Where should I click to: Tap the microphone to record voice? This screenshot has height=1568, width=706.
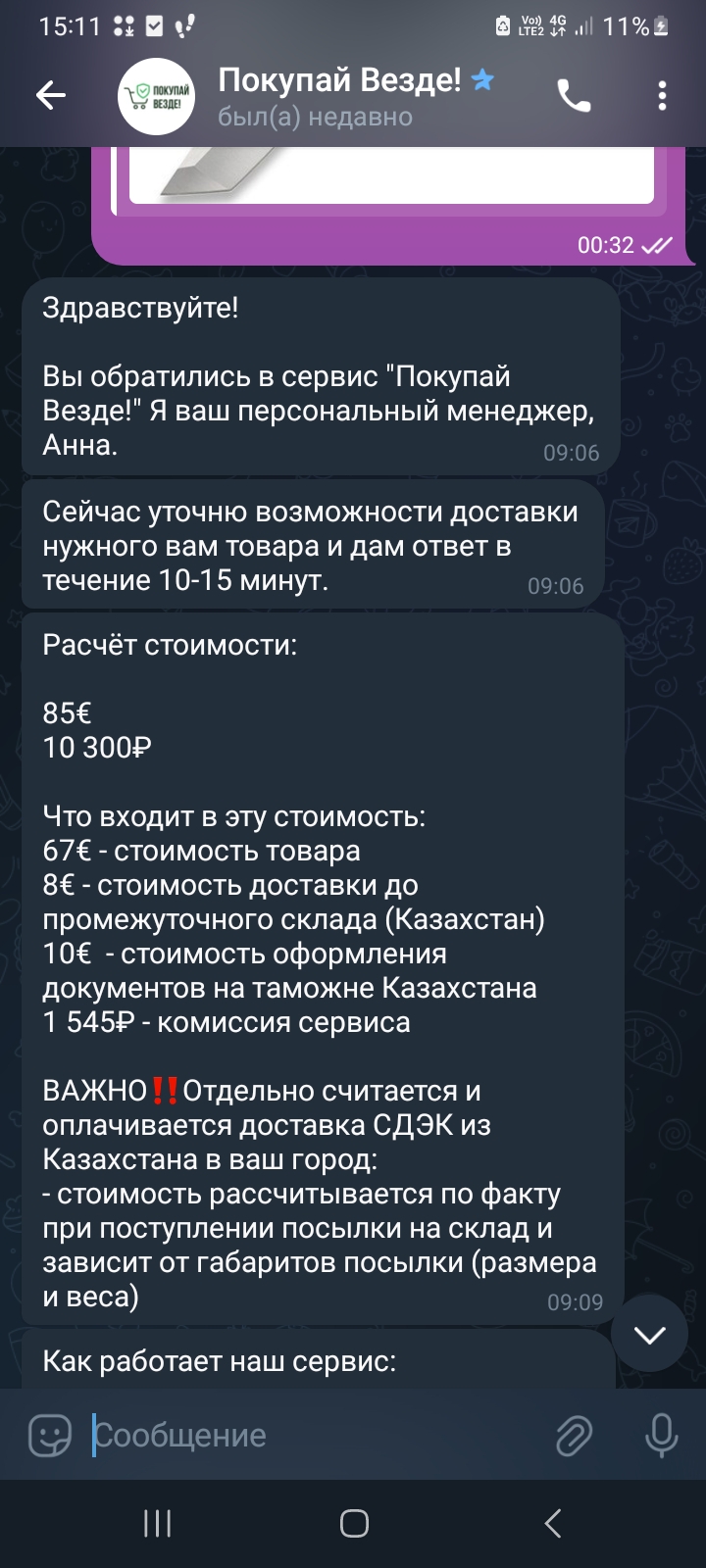coord(662,1436)
